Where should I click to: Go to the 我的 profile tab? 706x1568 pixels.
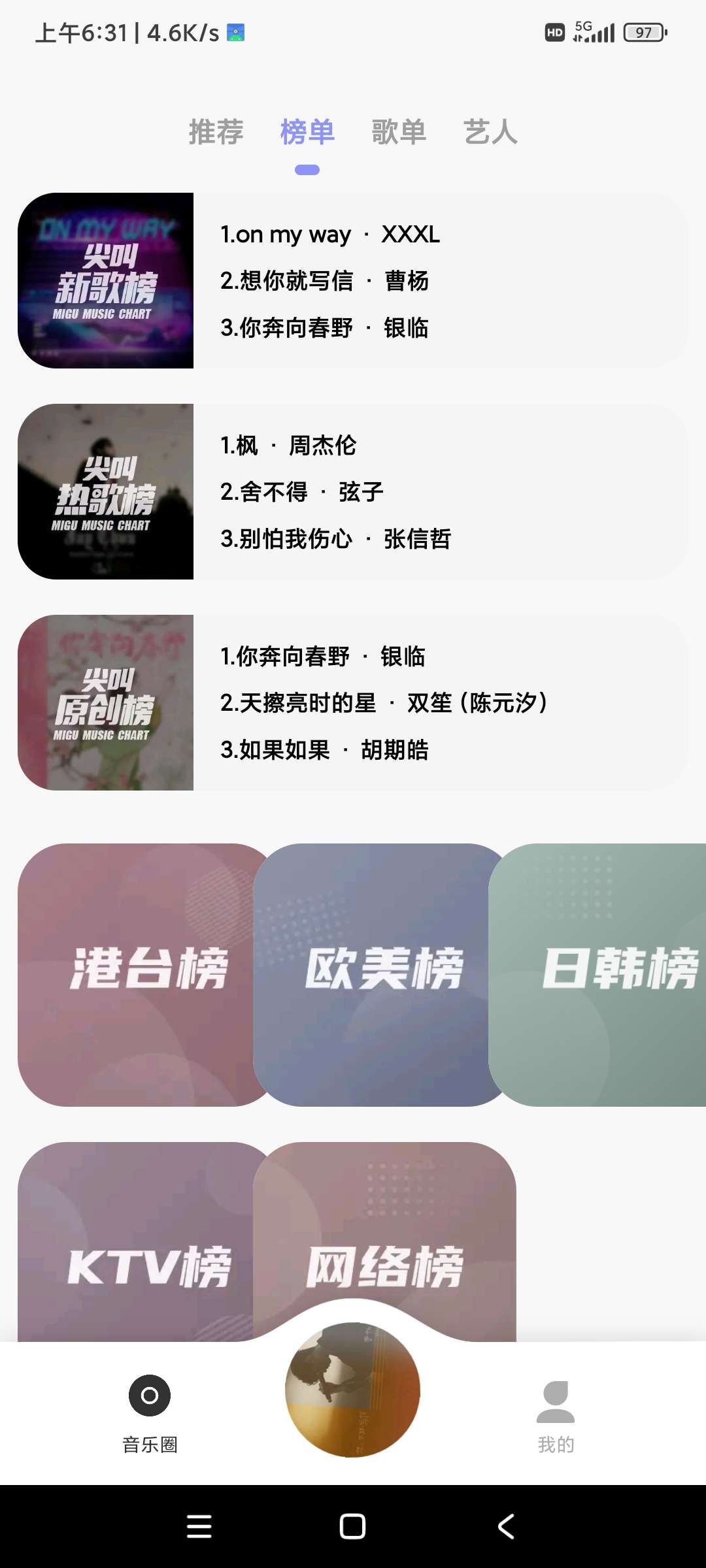click(556, 1411)
